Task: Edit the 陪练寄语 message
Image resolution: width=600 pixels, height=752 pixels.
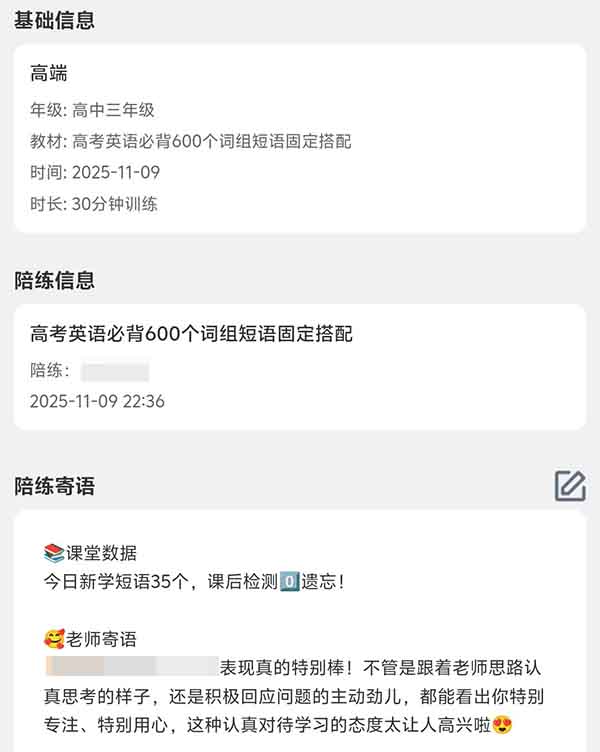Action: click(x=569, y=485)
